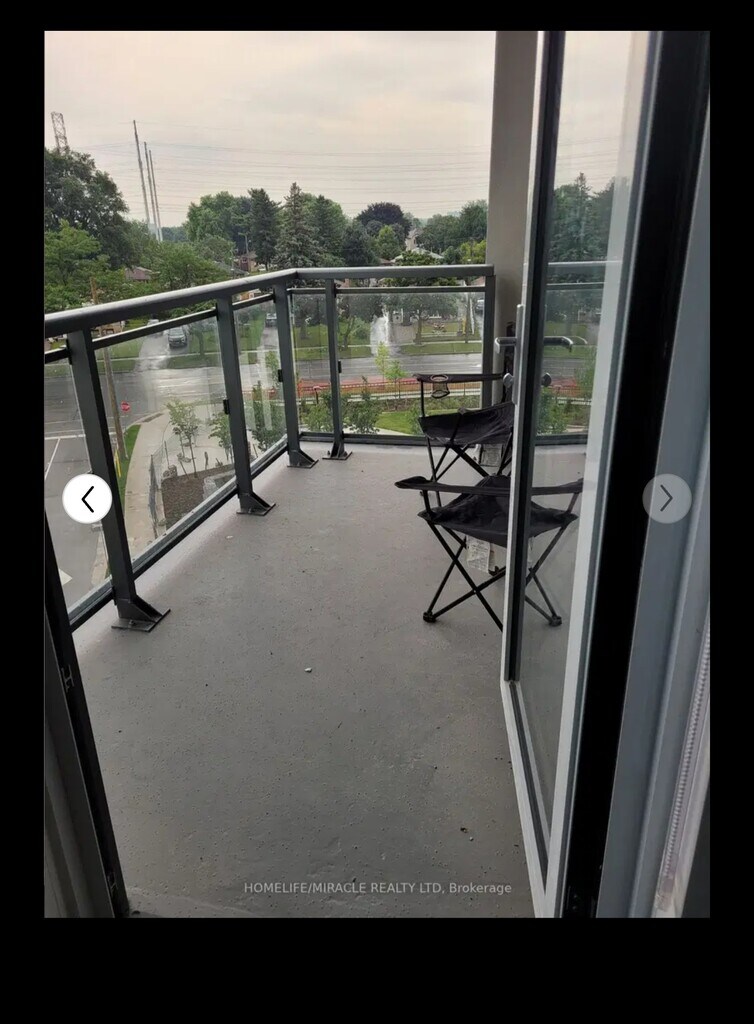Go to the previous listing photo
This screenshot has width=754, height=1024.
(x=87, y=498)
